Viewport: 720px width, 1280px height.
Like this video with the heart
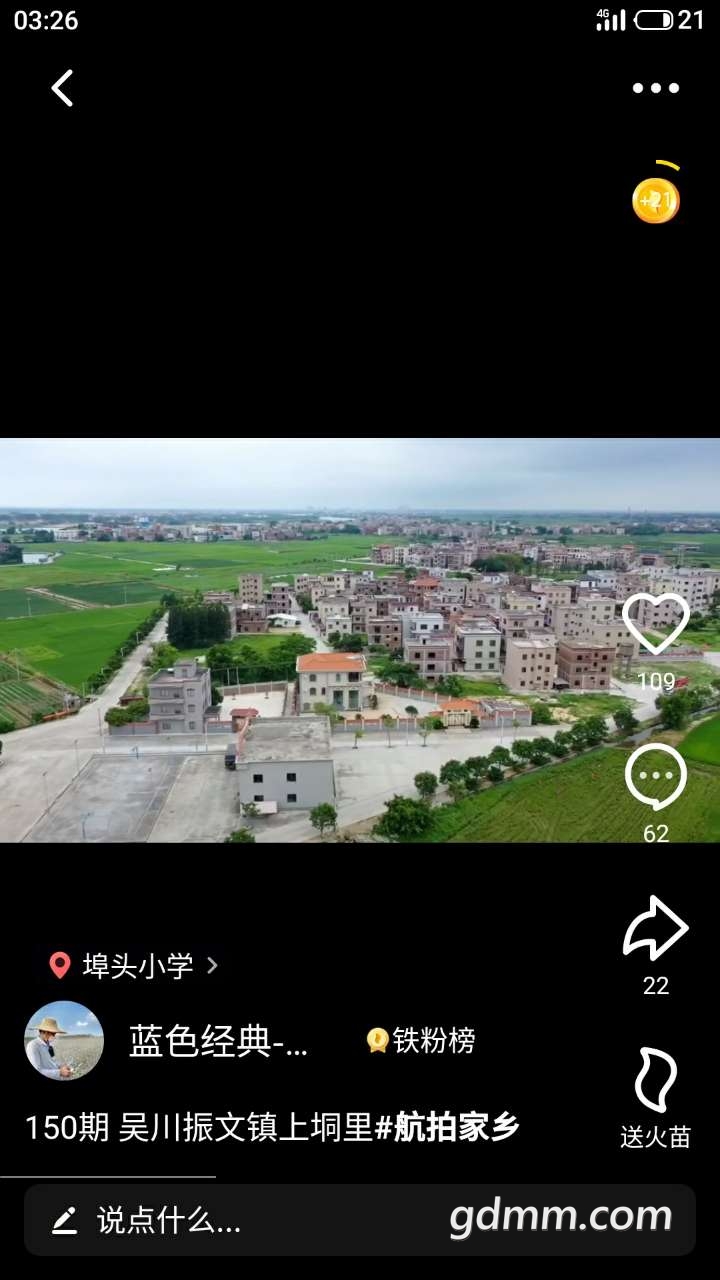click(656, 625)
